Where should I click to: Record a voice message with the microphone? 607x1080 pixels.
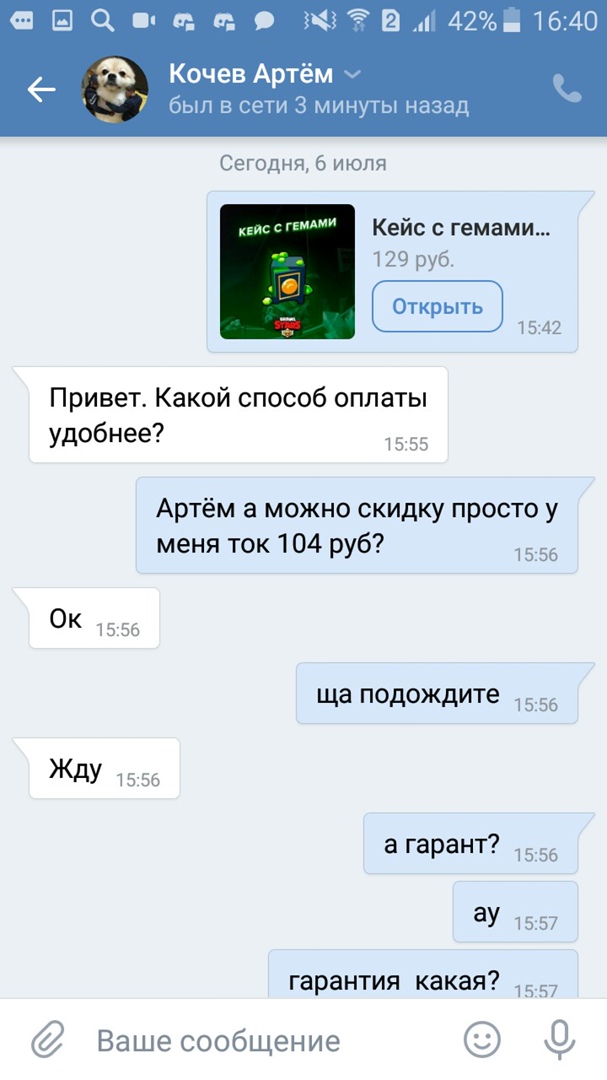[559, 1040]
